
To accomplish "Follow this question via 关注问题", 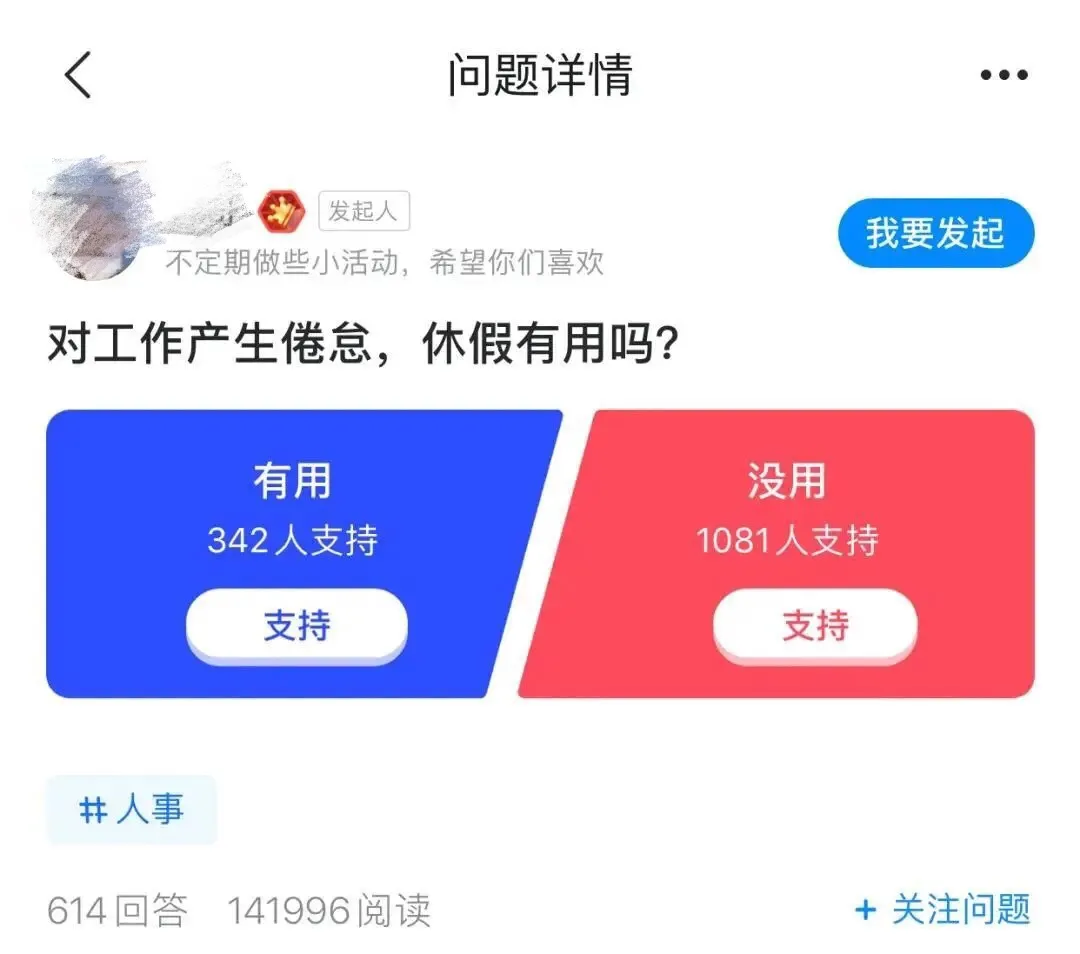I will coord(942,909).
